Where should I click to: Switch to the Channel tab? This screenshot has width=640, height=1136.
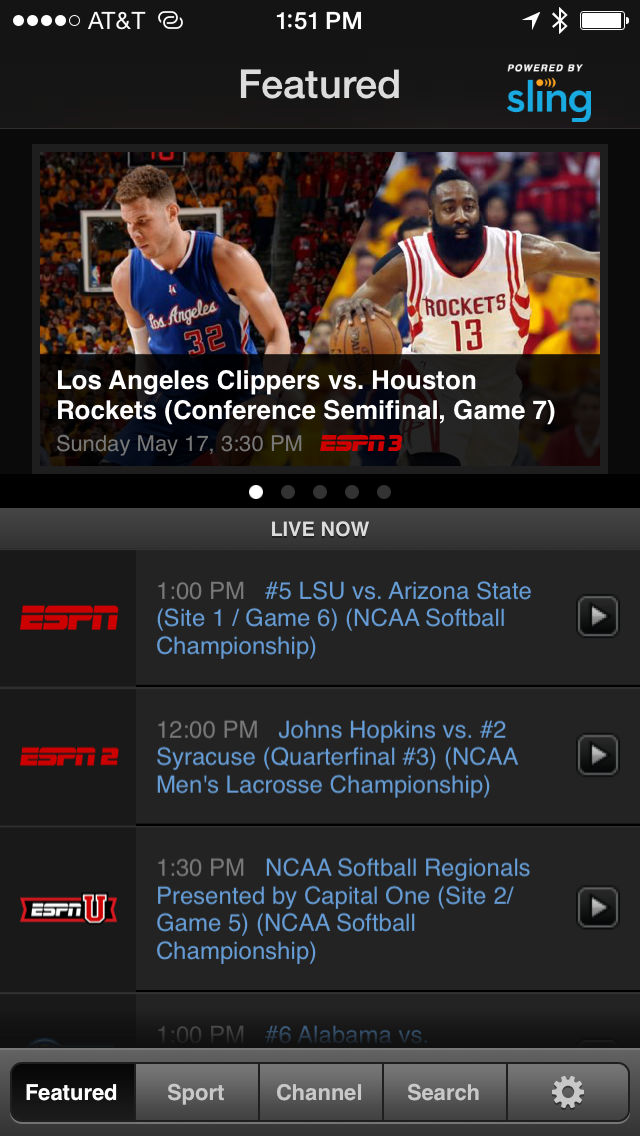click(320, 1093)
